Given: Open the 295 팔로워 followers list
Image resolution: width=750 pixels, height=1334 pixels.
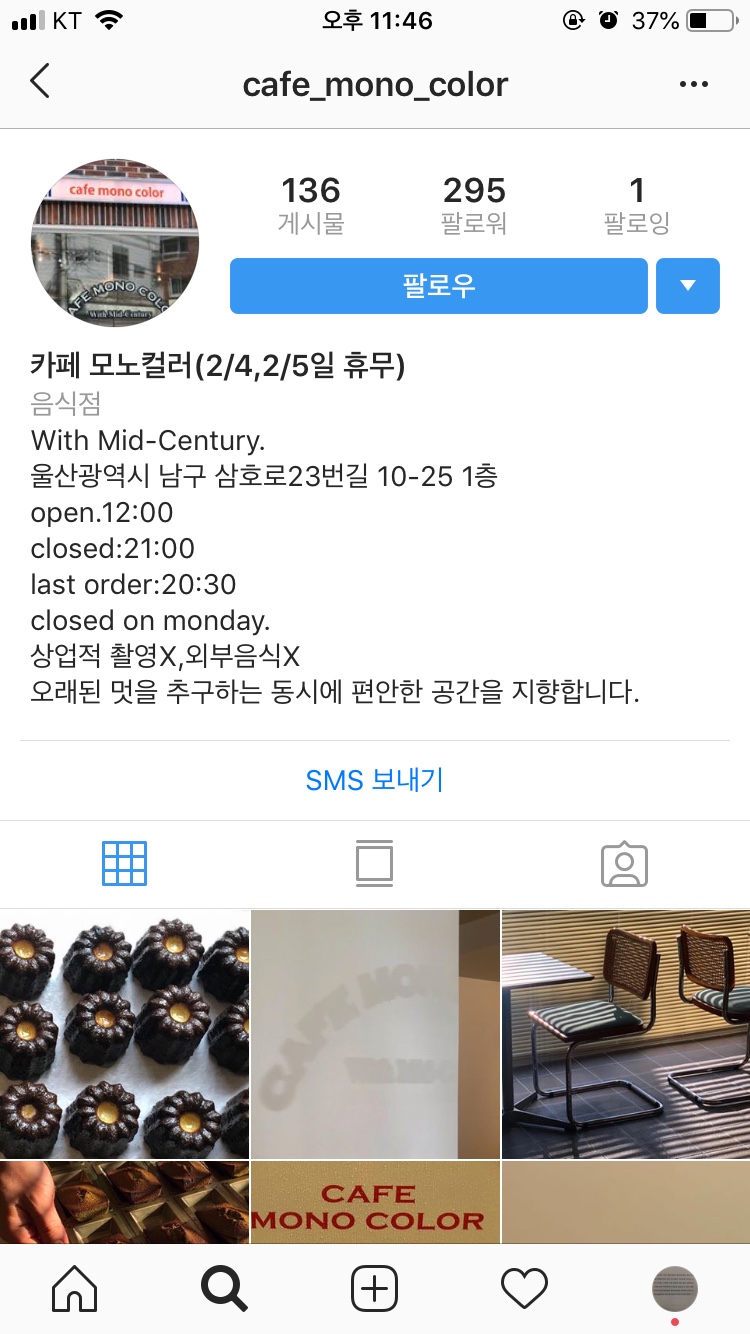Looking at the screenshot, I should (x=474, y=204).
